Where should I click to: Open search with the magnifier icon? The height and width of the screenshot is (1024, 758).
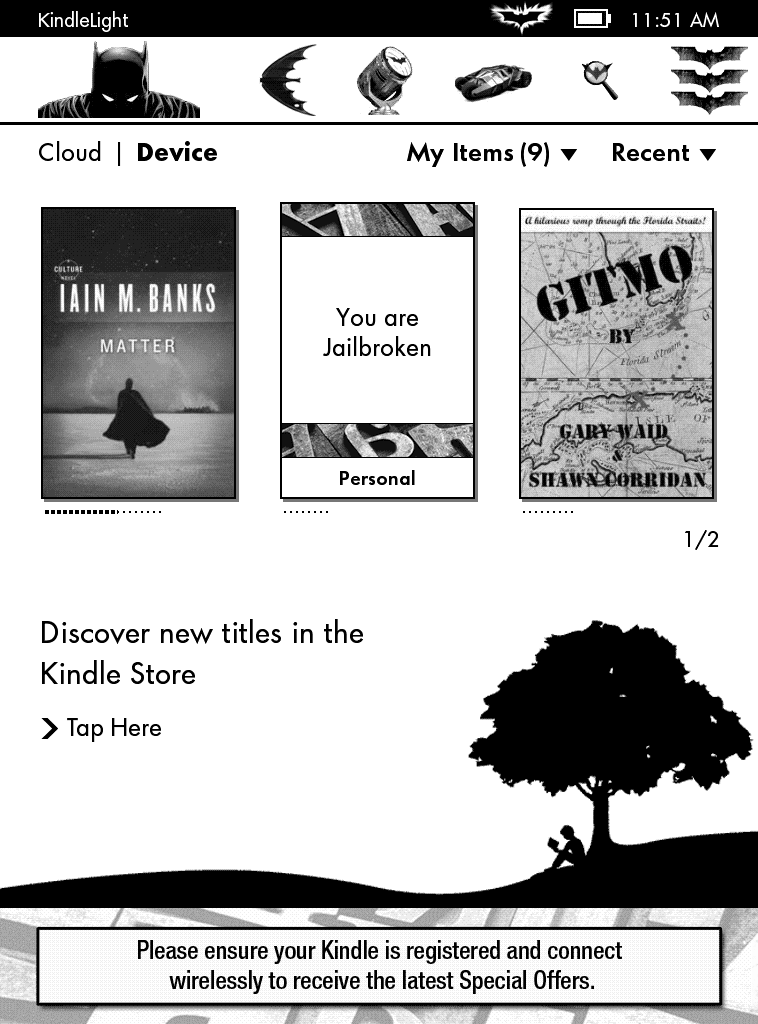600,80
